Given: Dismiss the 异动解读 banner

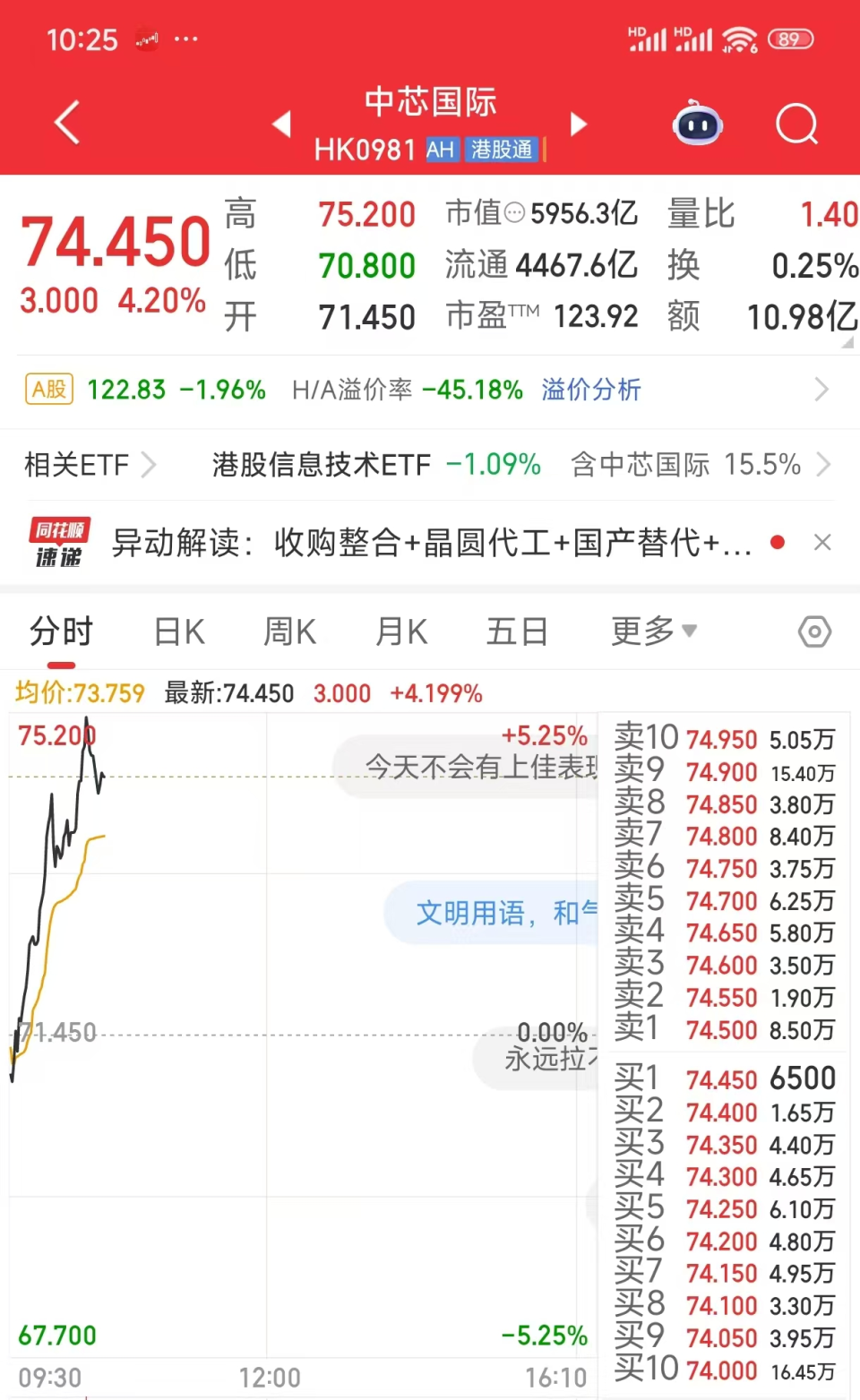Looking at the screenshot, I should click(821, 542).
